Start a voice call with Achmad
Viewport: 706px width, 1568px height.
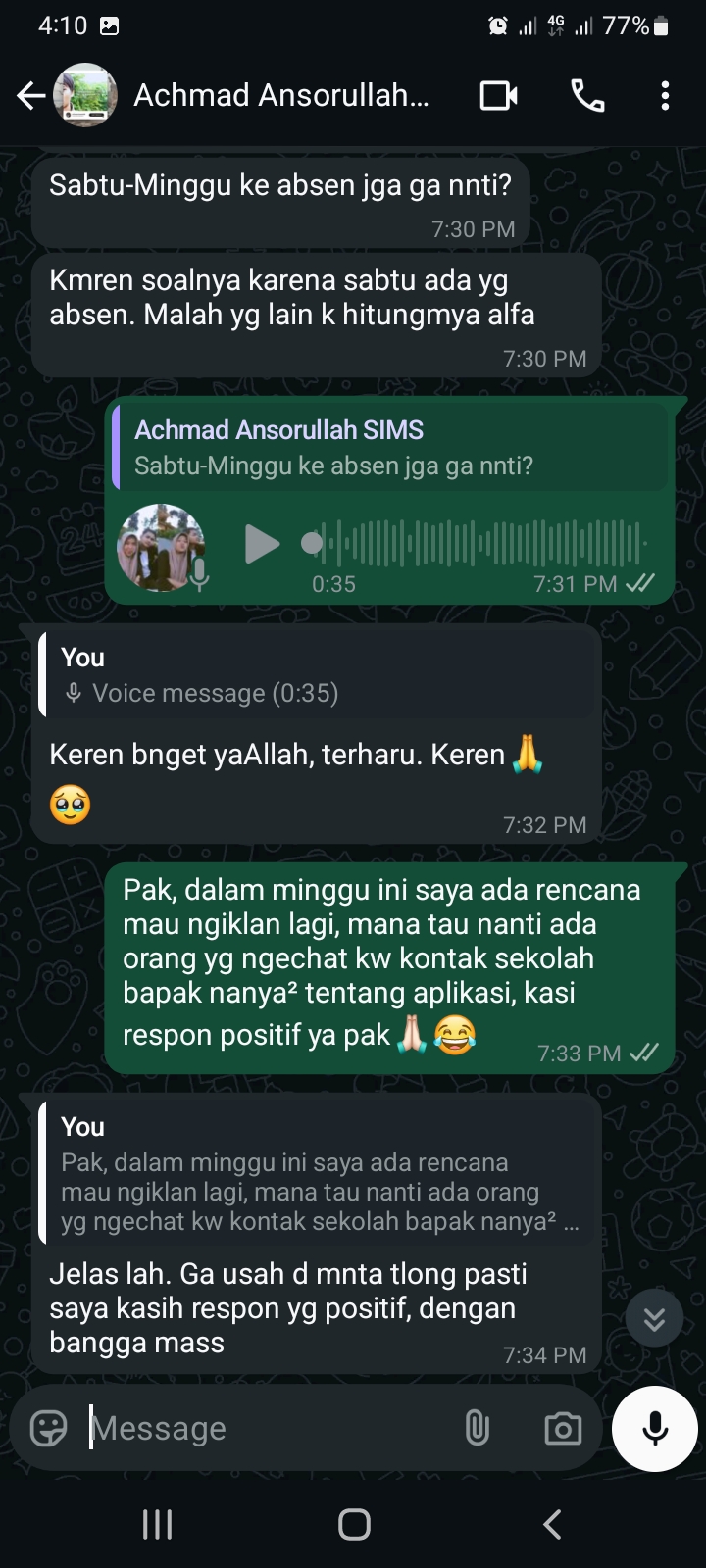[587, 95]
